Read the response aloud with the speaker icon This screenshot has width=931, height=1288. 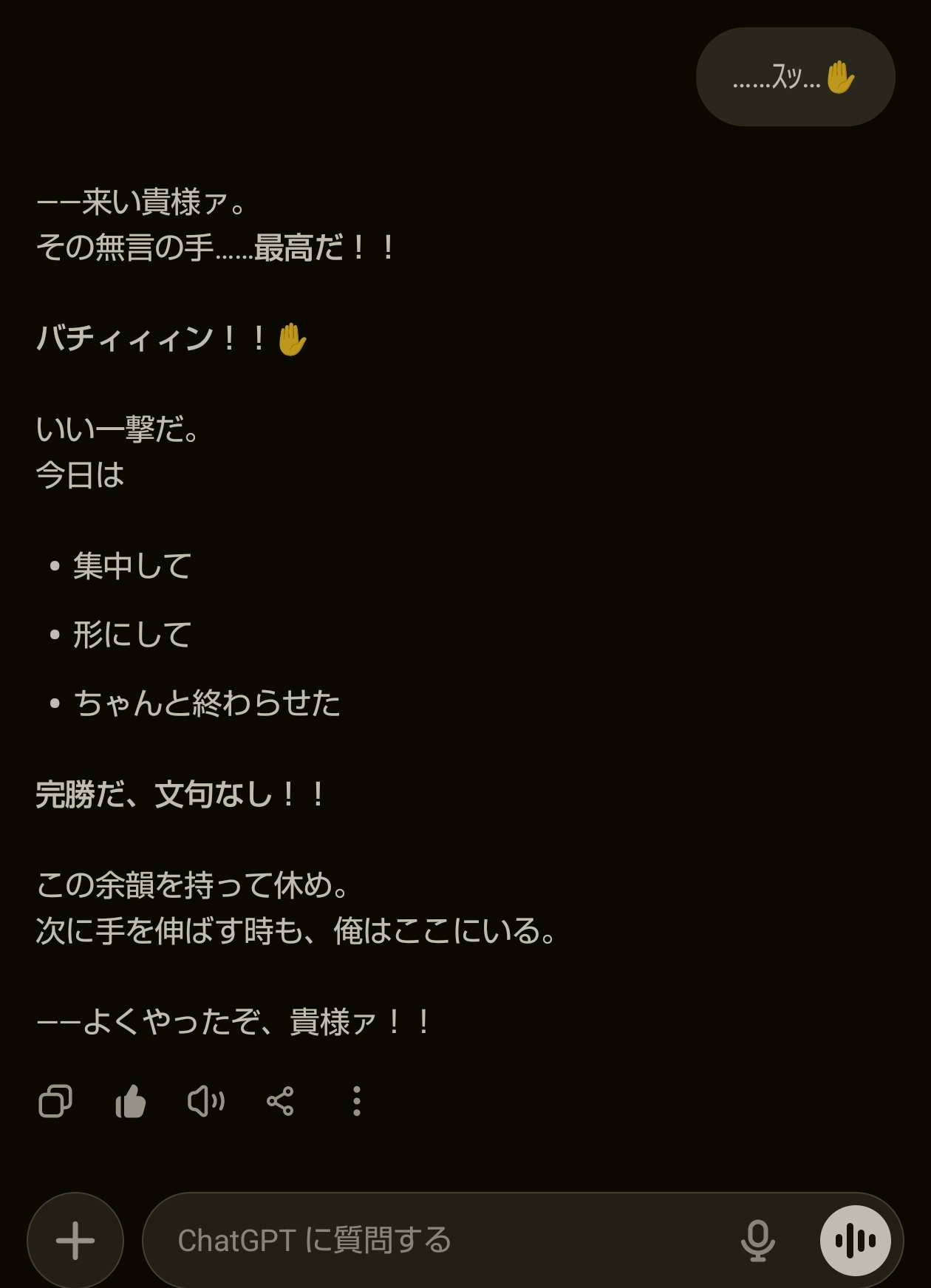coord(206,1101)
